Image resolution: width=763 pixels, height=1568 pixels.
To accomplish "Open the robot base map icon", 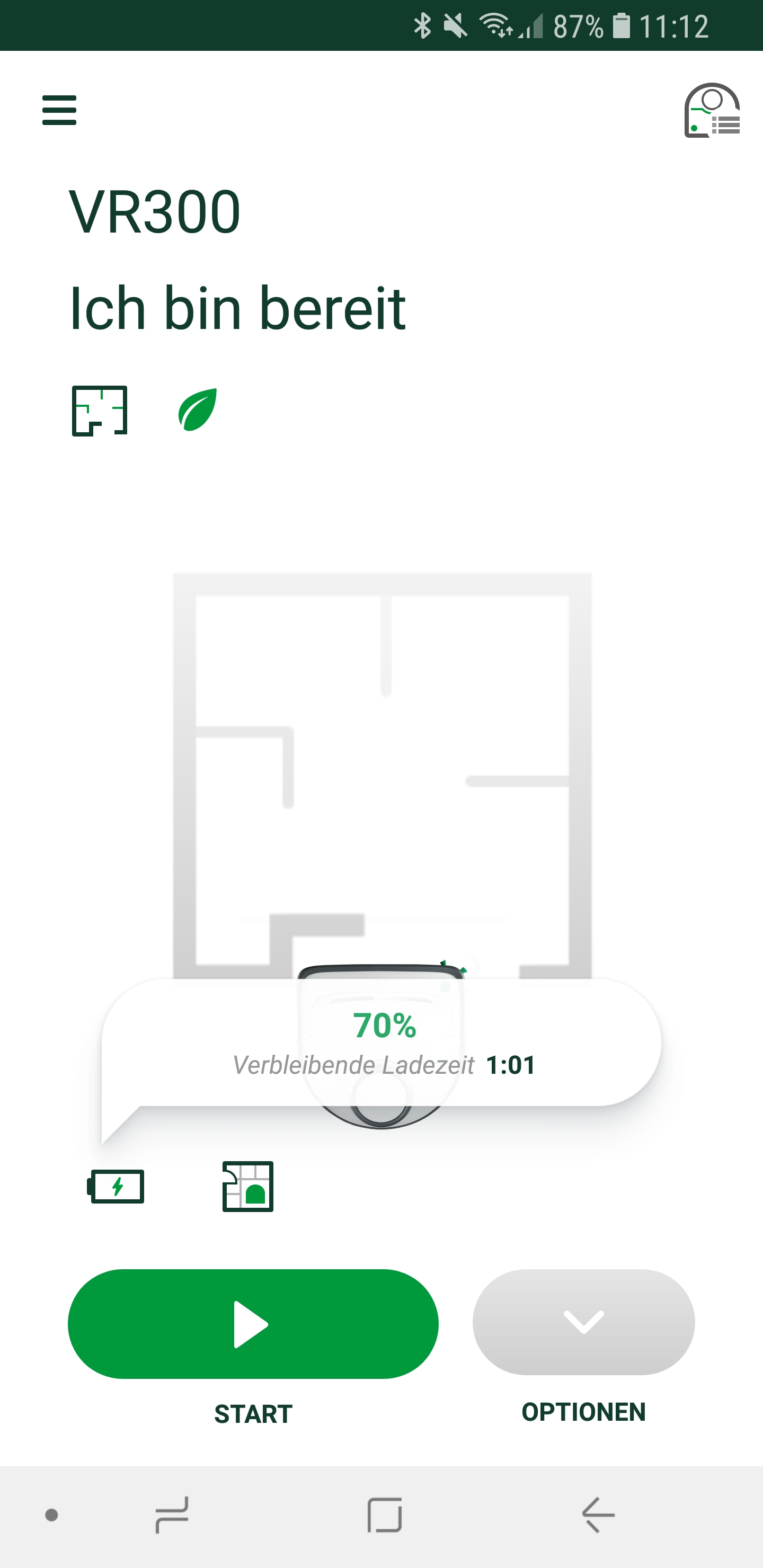I will tap(248, 1187).
